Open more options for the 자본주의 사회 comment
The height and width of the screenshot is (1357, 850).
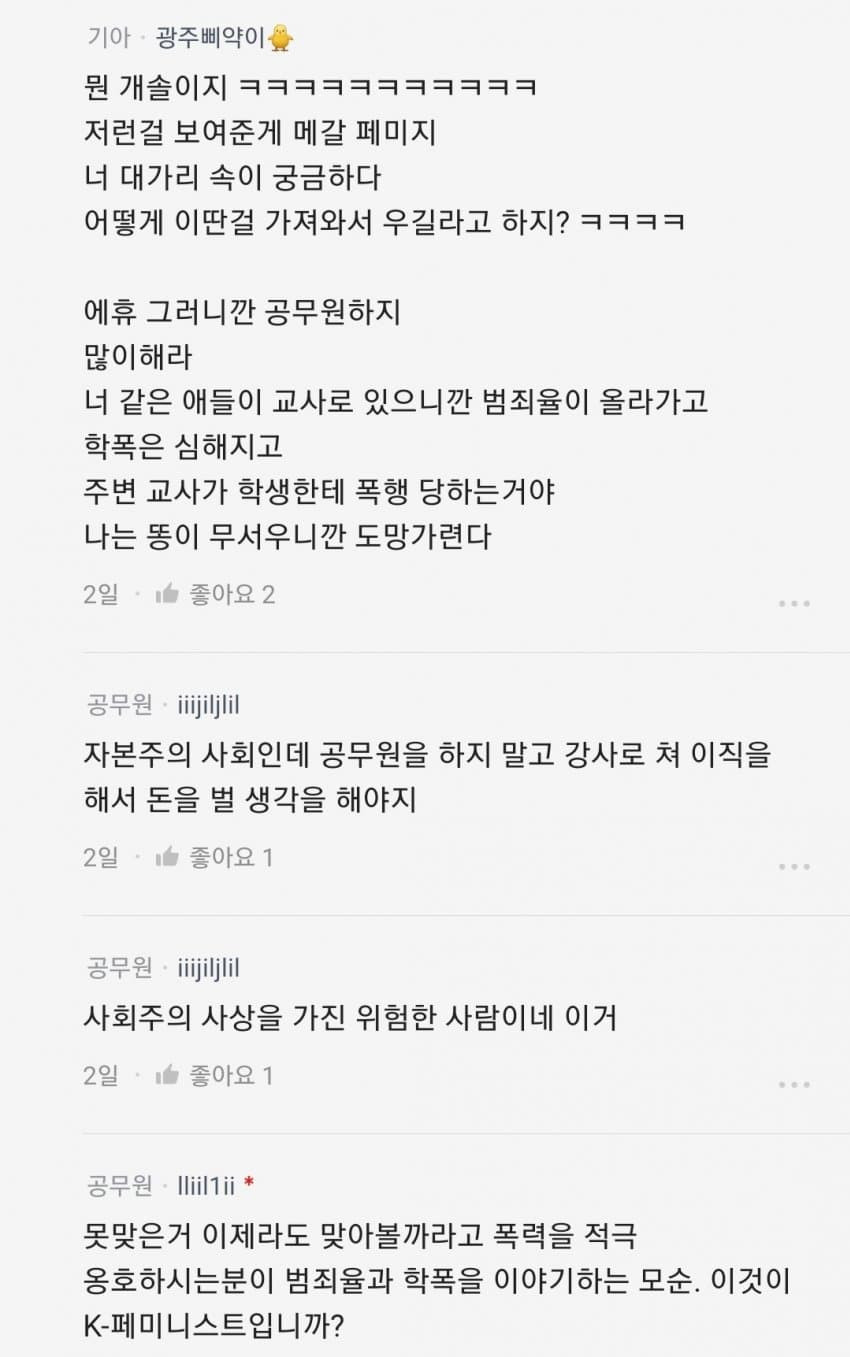pyautogui.click(x=793, y=867)
